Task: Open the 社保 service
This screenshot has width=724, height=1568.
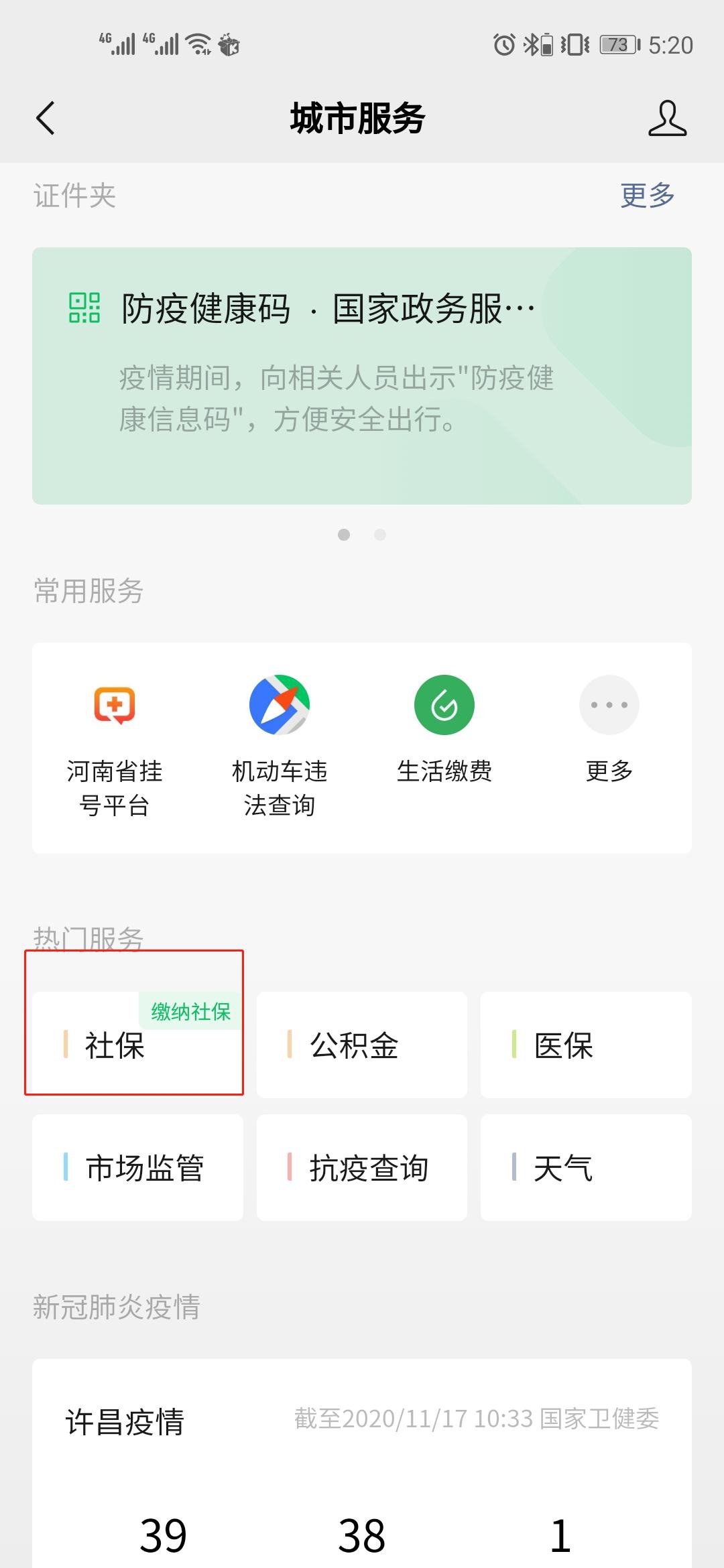Action: [x=134, y=1045]
